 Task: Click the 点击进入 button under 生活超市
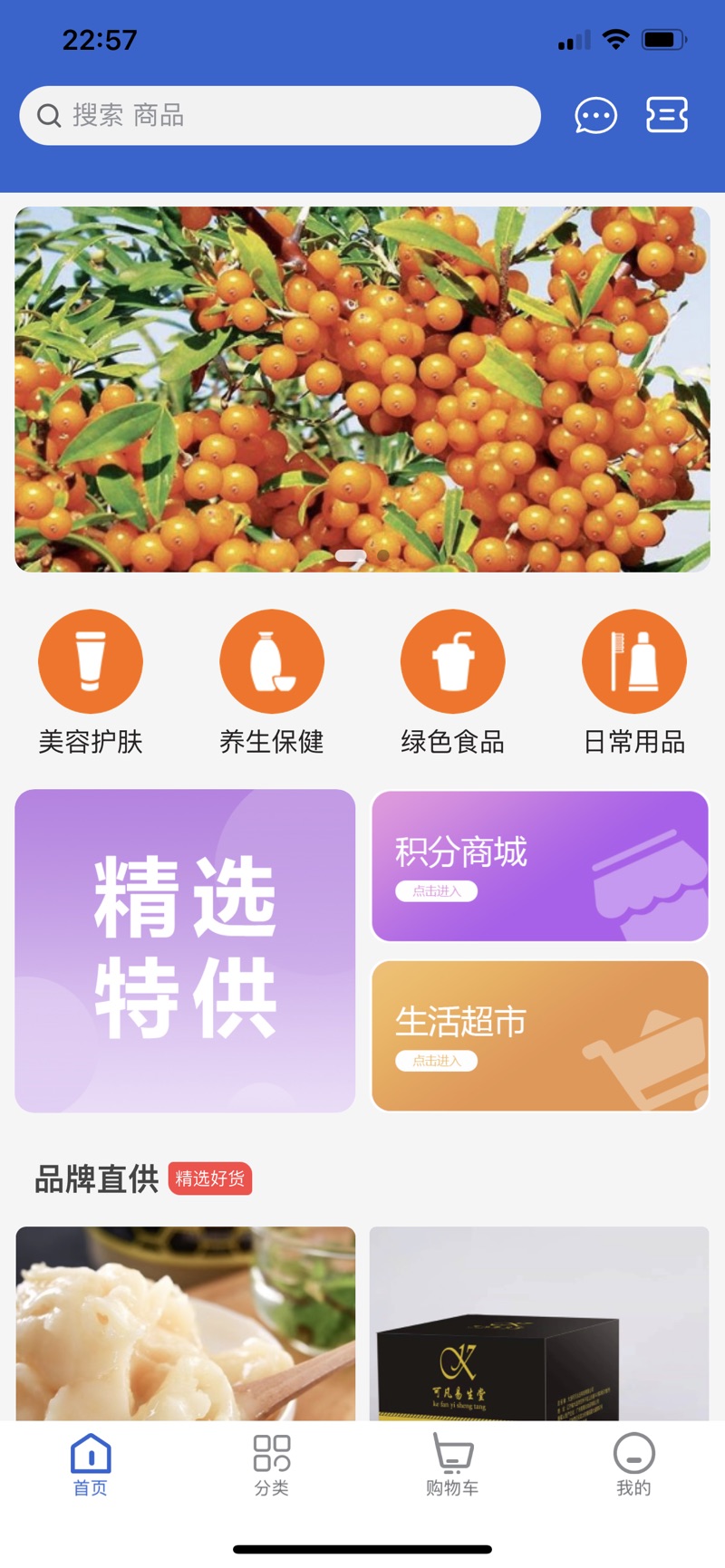click(437, 1061)
